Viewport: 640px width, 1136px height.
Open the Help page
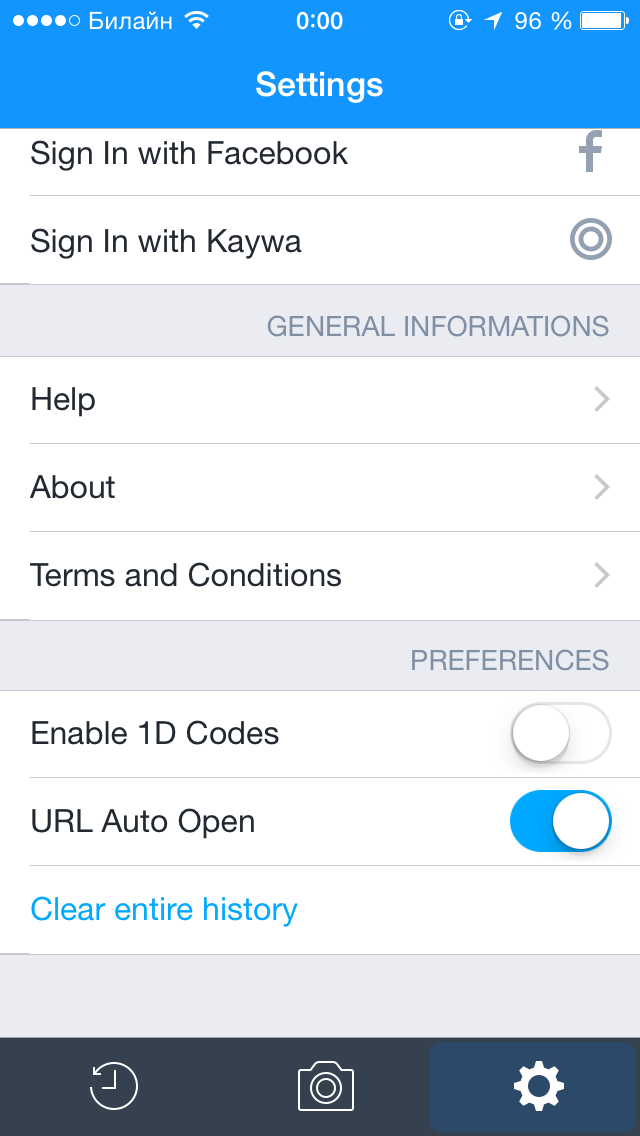320,400
